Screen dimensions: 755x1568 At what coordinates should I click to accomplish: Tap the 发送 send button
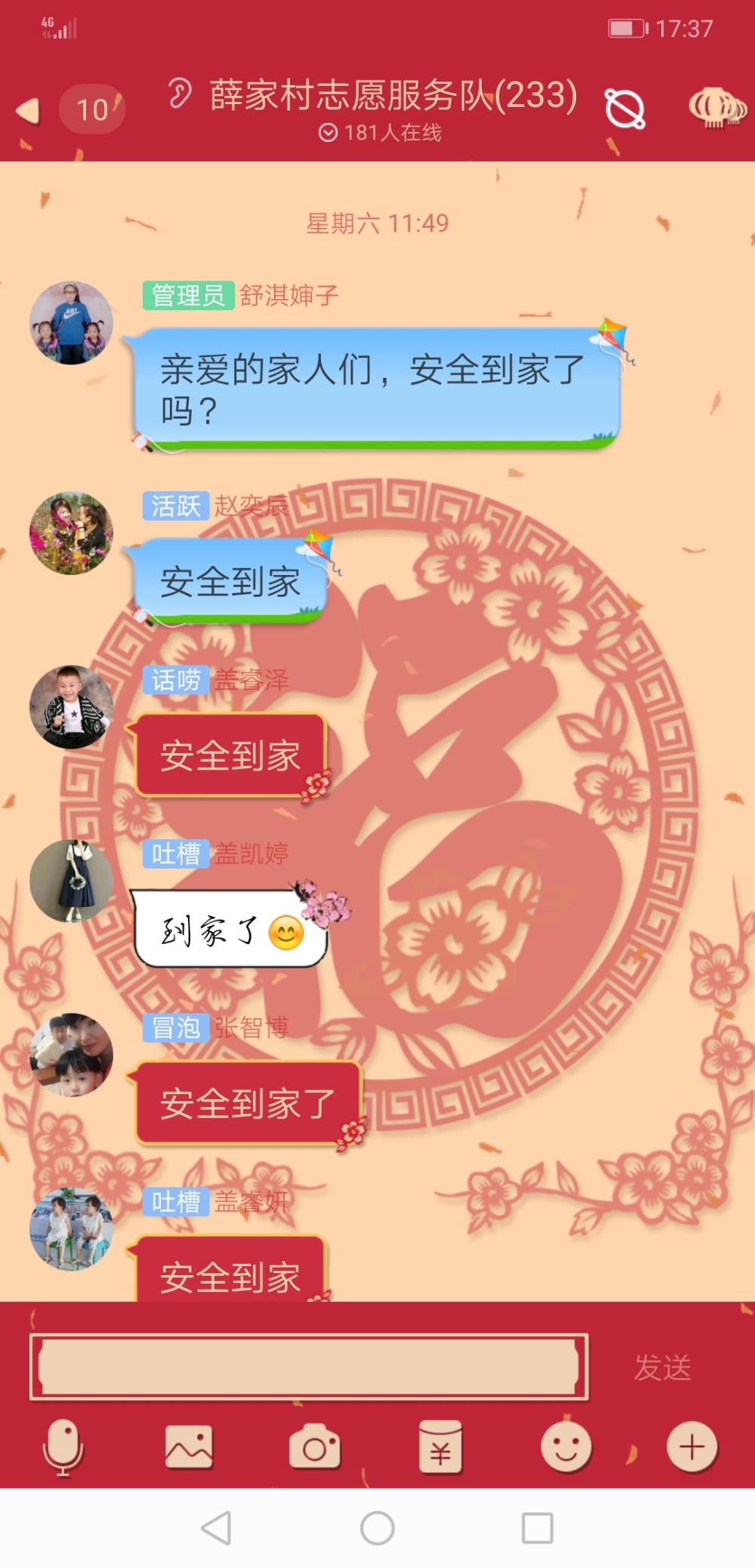coord(663,1367)
